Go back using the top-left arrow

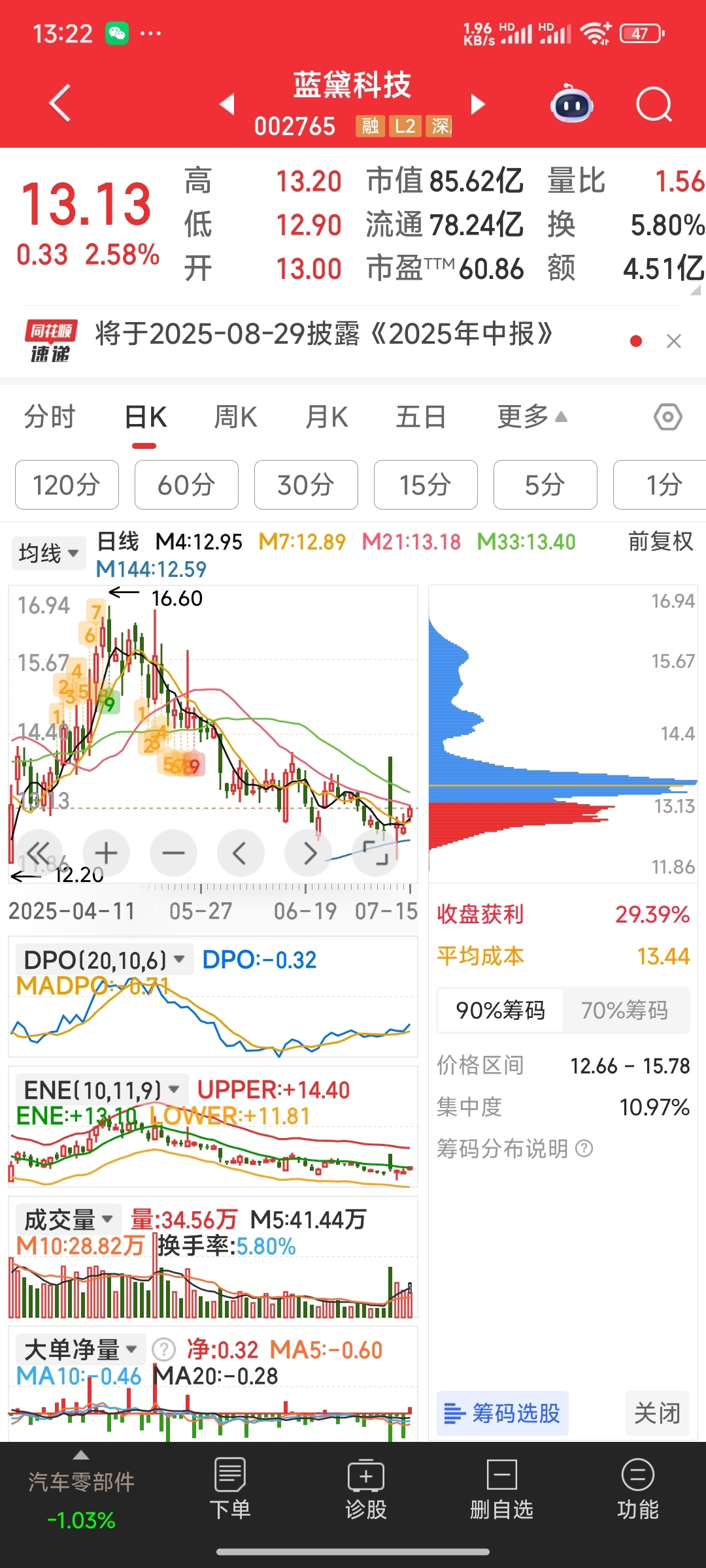pos(60,103)
